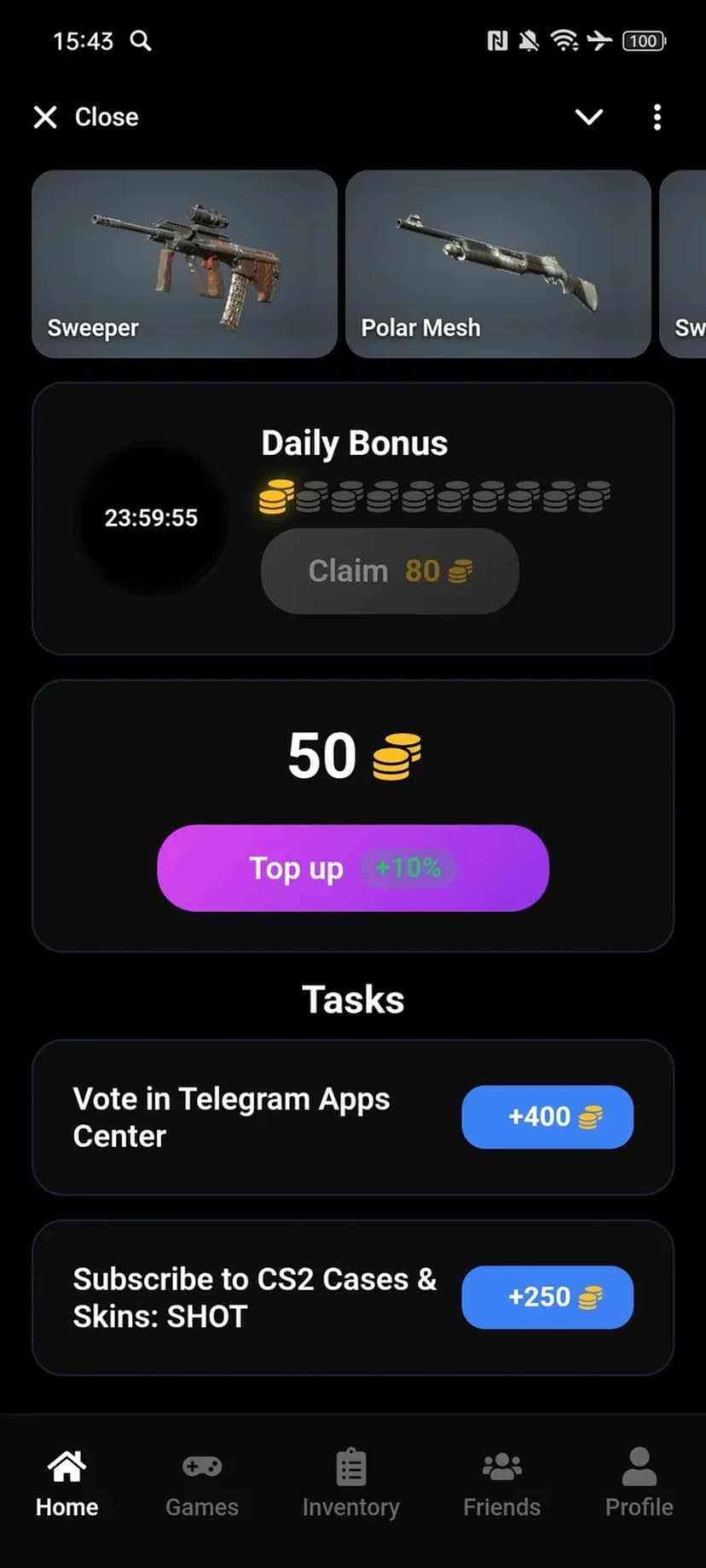Image resolution: width=706 pixels, height=1568 pixels.
Task: Switch to the Friends tab
Action: [x=501, y=1483]
